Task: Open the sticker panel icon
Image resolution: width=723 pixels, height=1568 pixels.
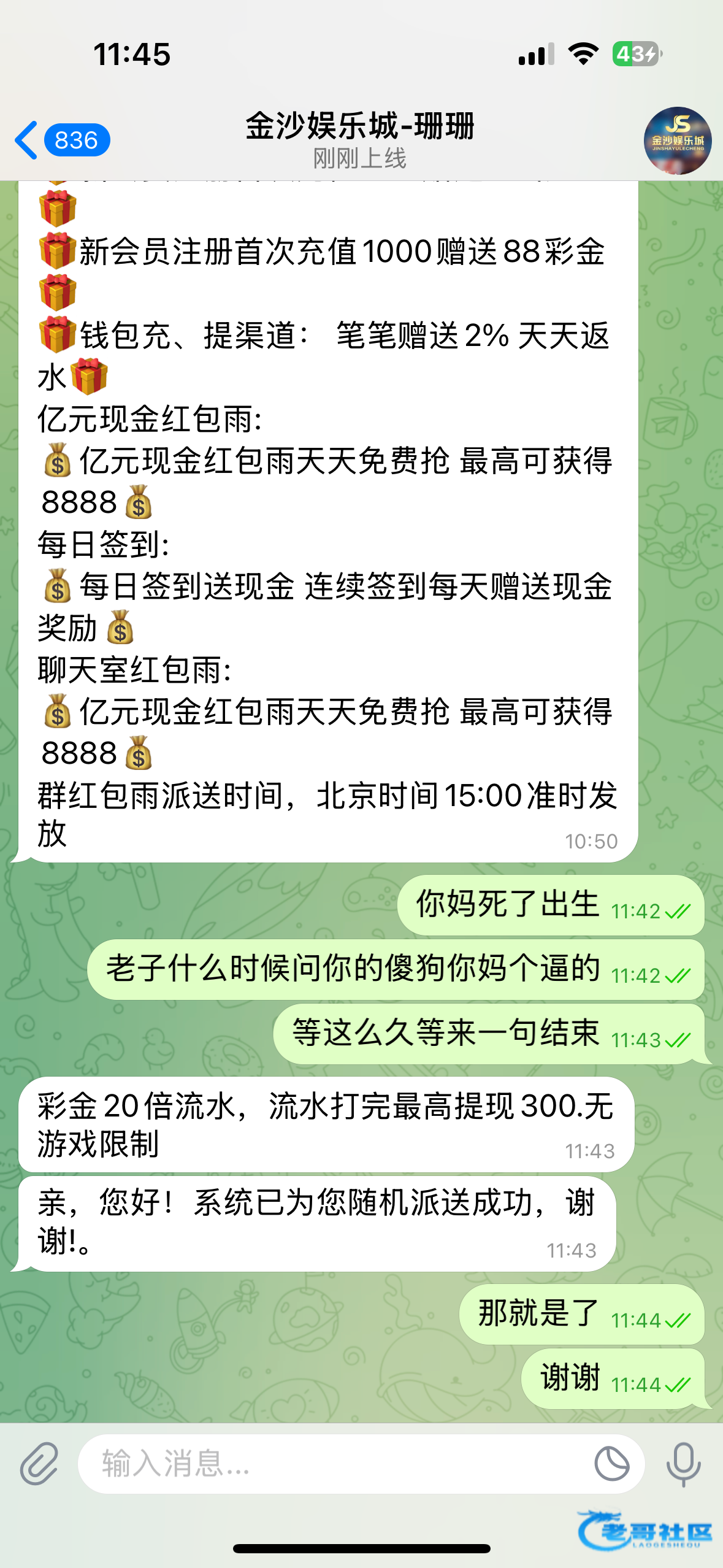Action: (x=611, y=1464)
